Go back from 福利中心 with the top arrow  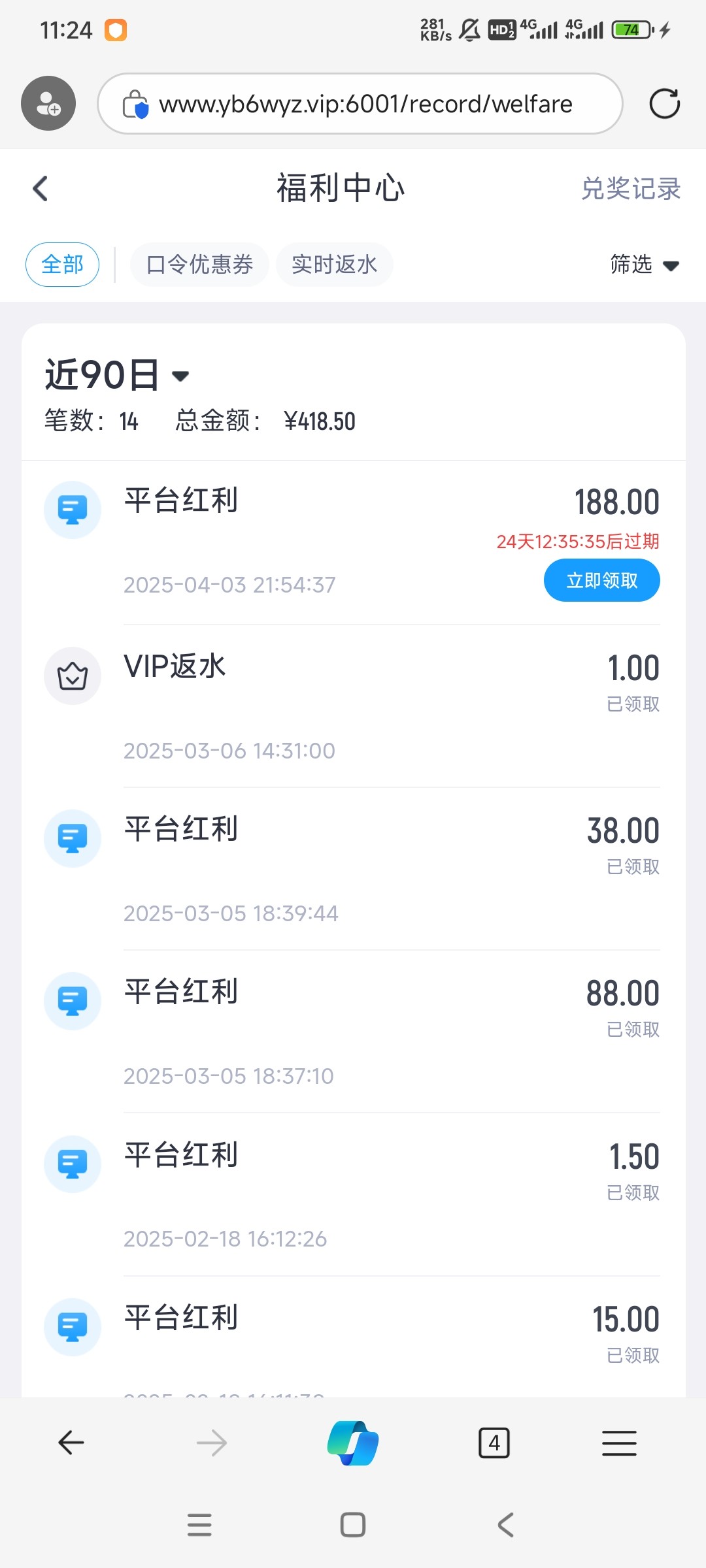41,189
